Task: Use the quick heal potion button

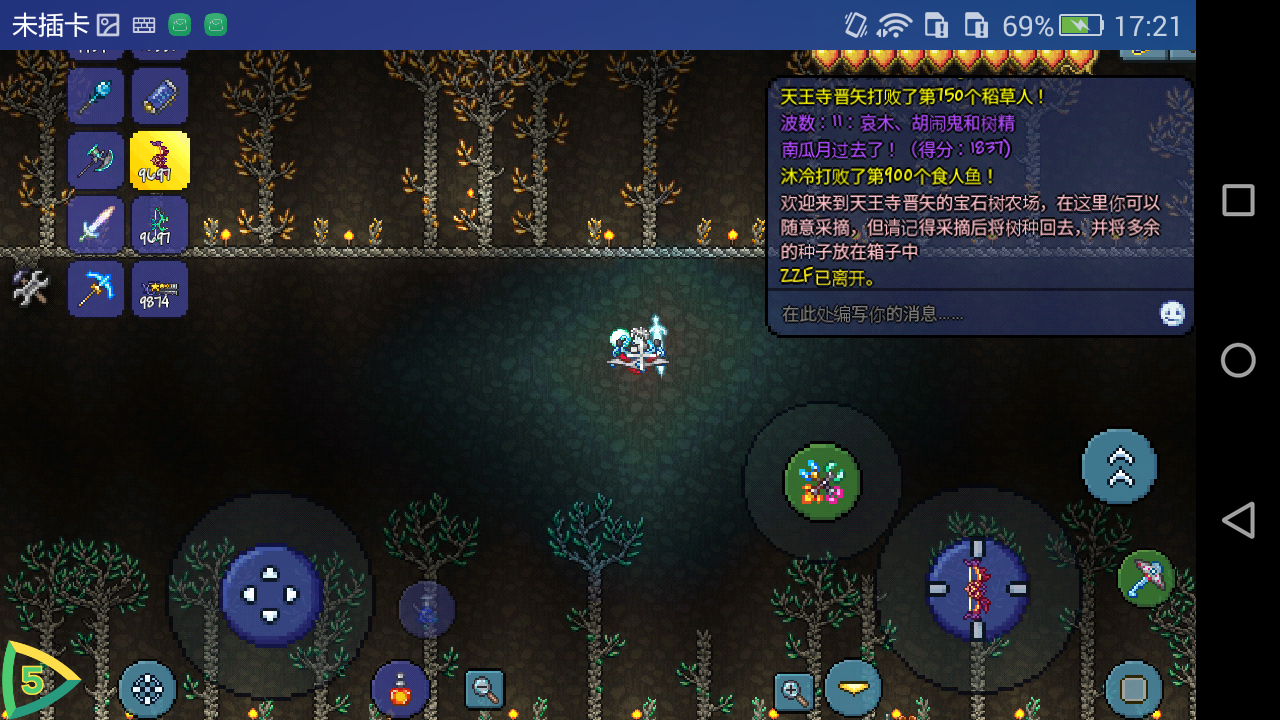Action: [x=400, y=690]
